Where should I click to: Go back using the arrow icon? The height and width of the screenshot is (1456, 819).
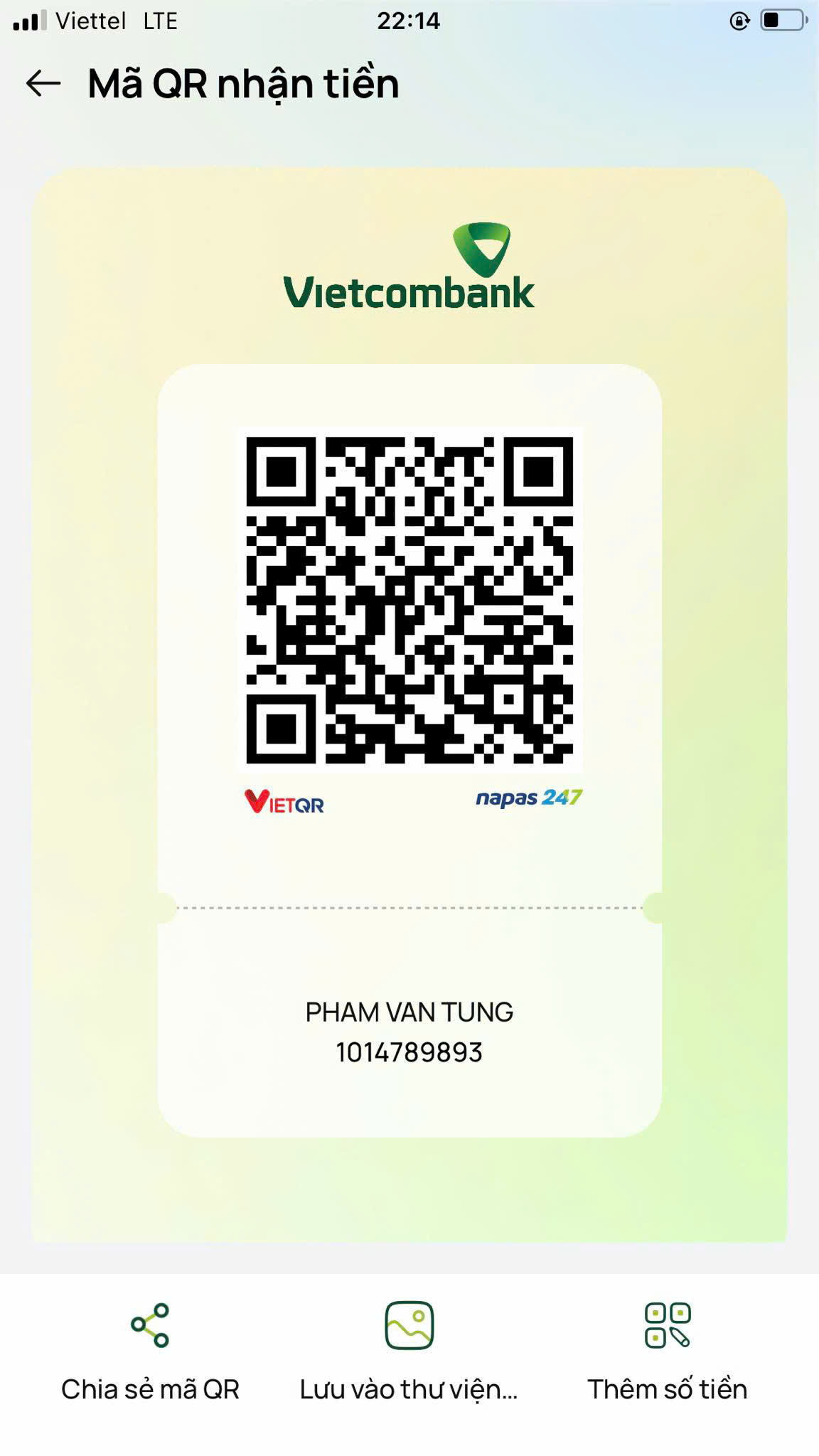pos(43,83)
